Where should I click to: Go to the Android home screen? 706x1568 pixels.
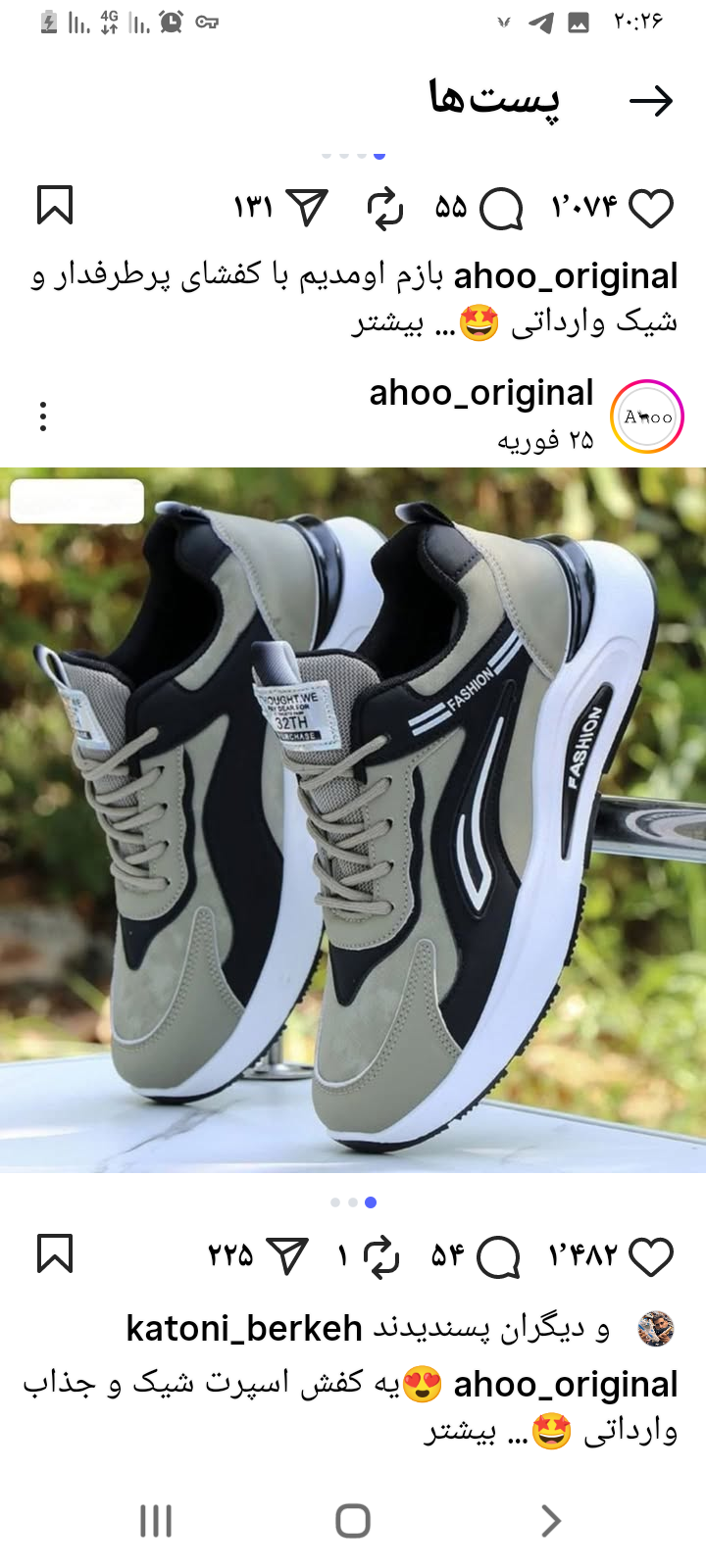[x=353, y=1521]
